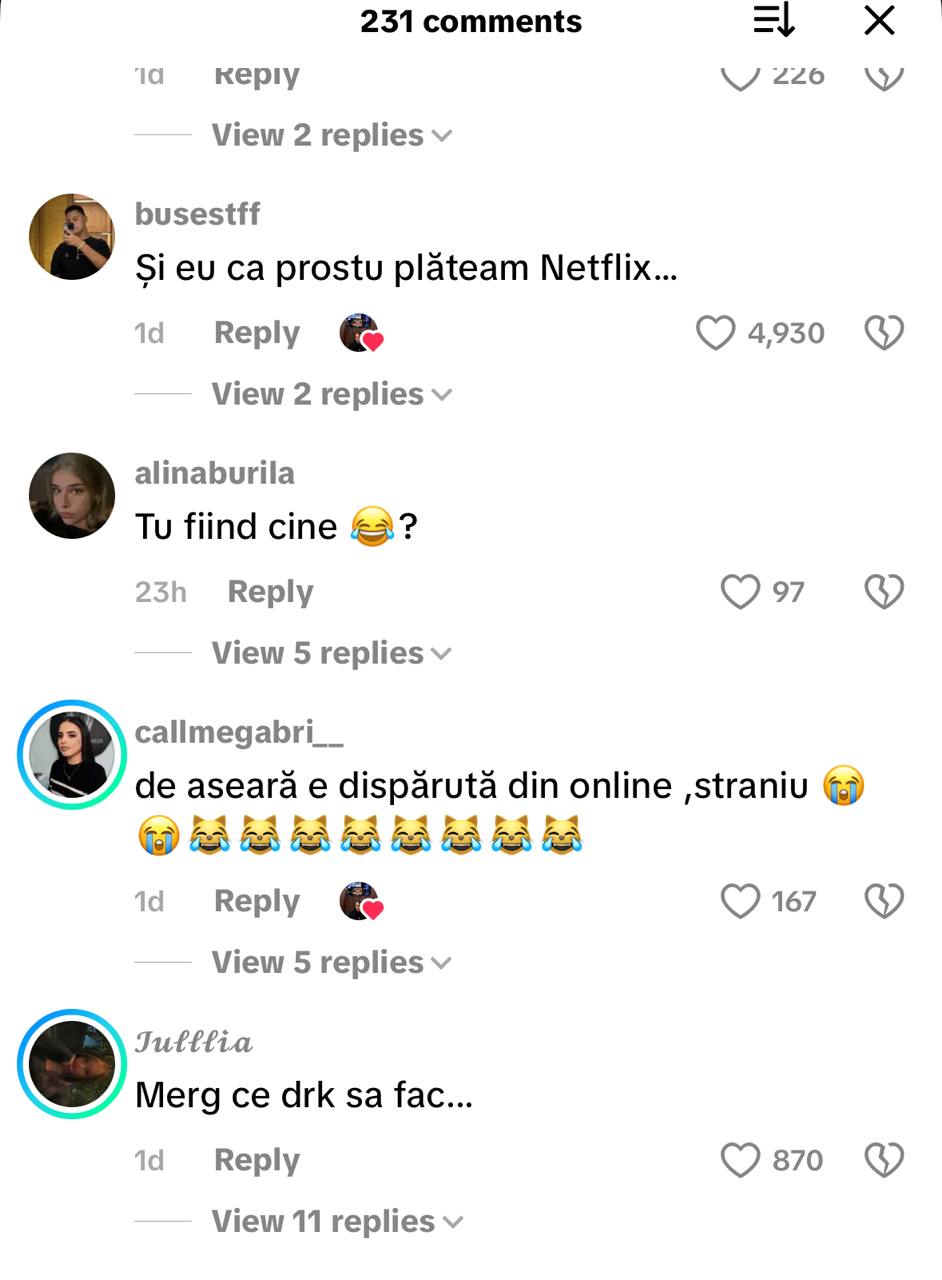Like busestff's Netflix comment
The image size is (942, 1280).
pyautogui.click(x=716, y=333)
